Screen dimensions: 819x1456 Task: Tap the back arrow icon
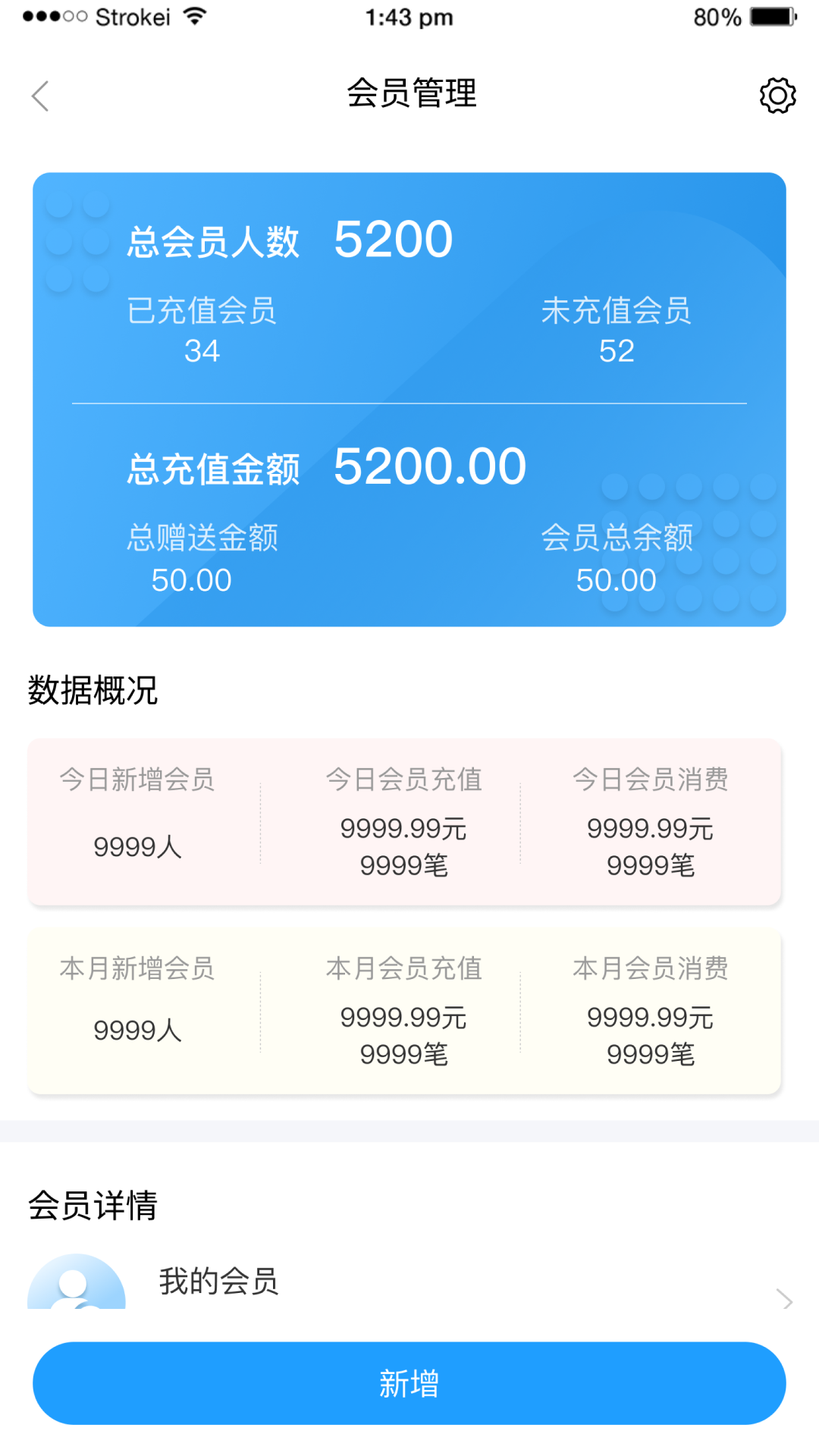39,96
